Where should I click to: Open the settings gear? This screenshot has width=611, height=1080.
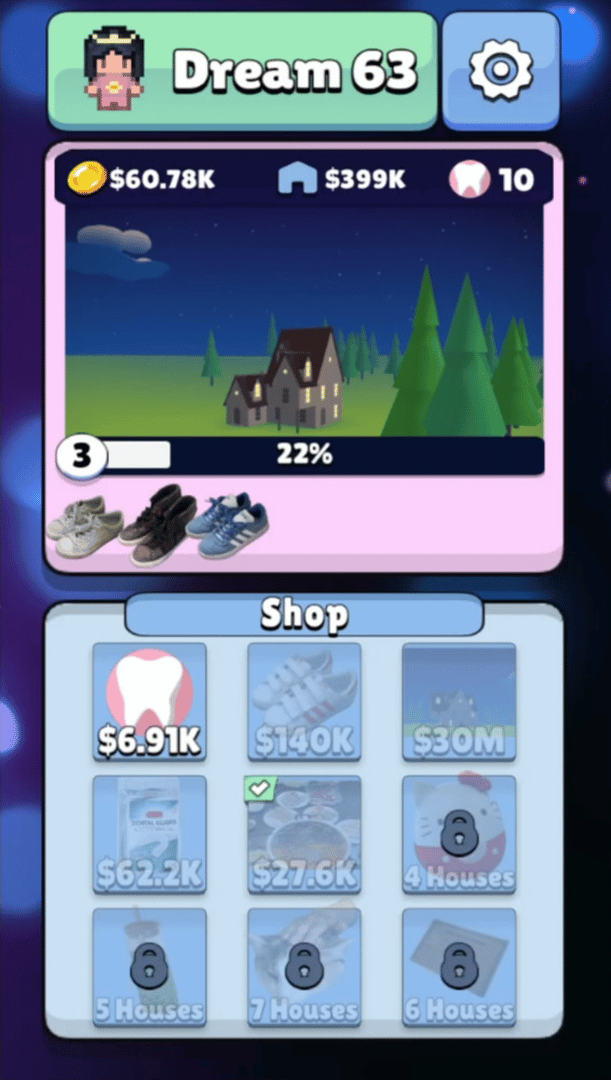501,70
